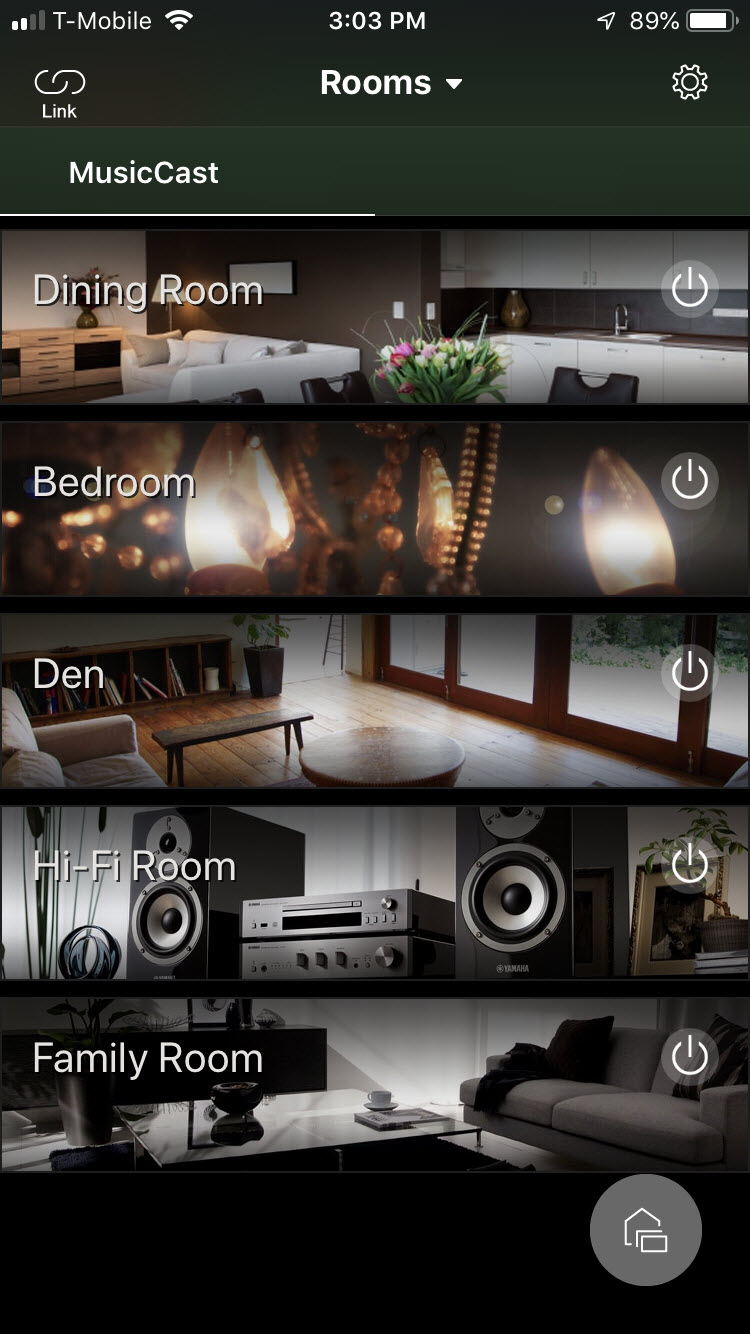Toggle power for Dining Room

click(x=689, y=289)
